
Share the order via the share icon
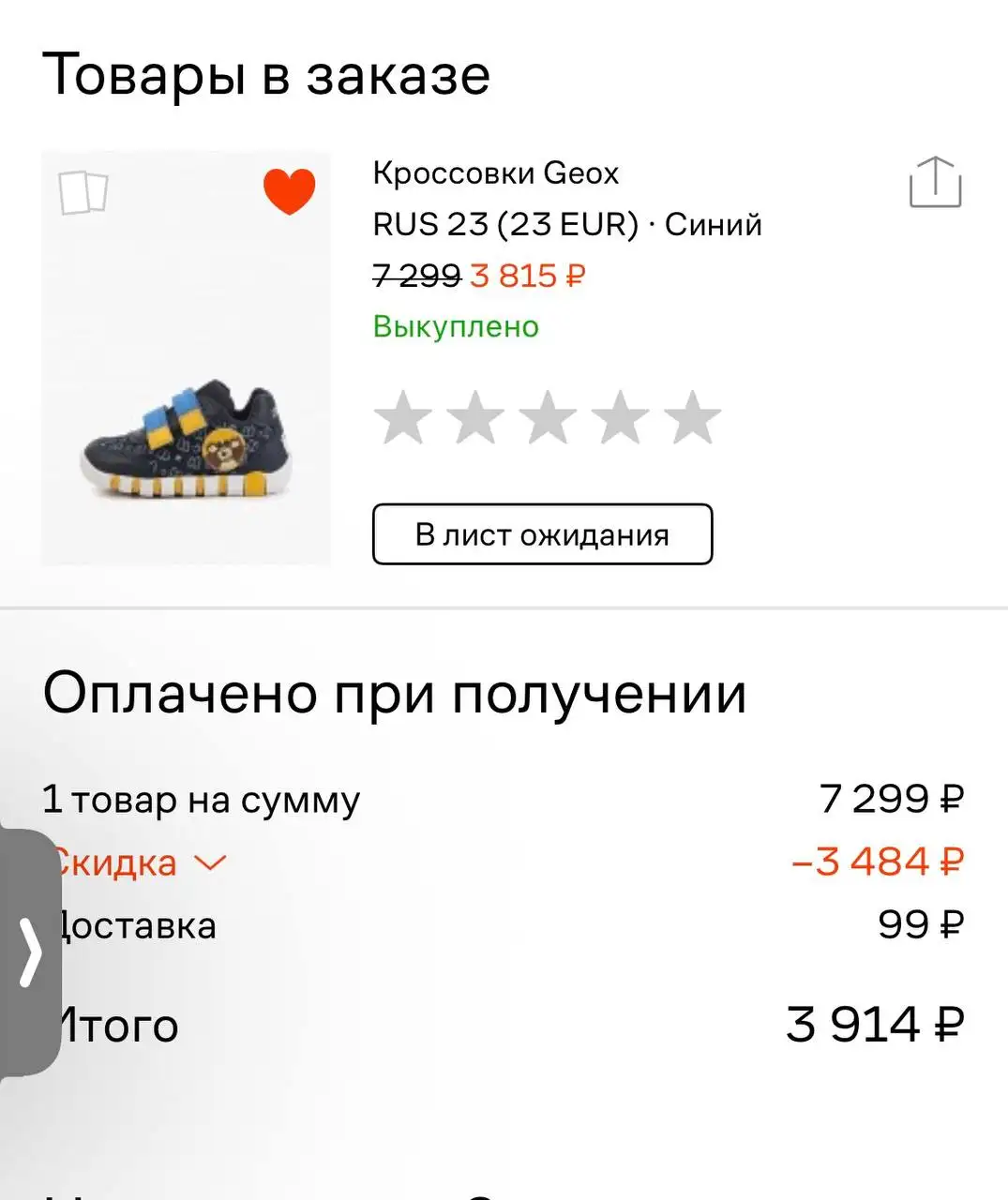pos(934,182)
